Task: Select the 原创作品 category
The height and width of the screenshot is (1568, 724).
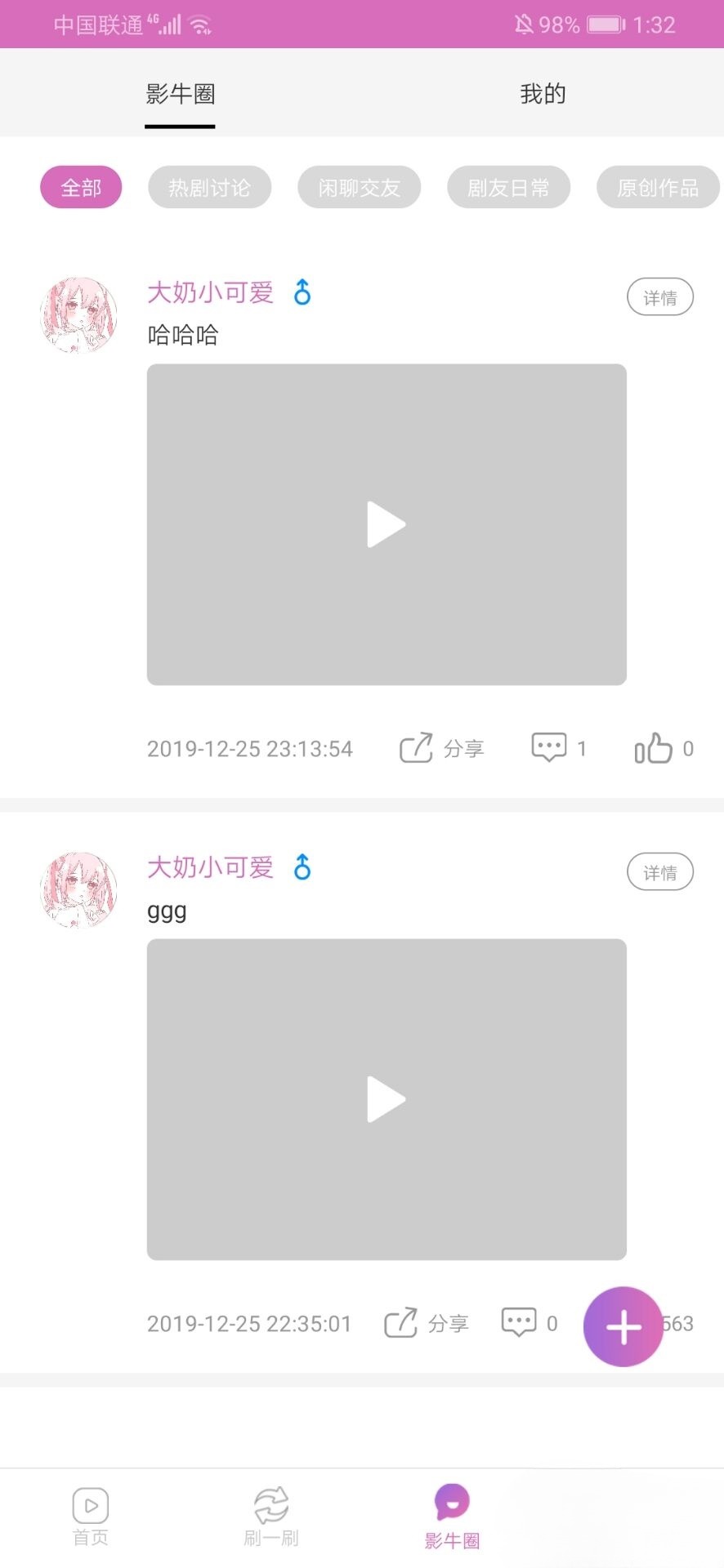Action: pos(659,187)
